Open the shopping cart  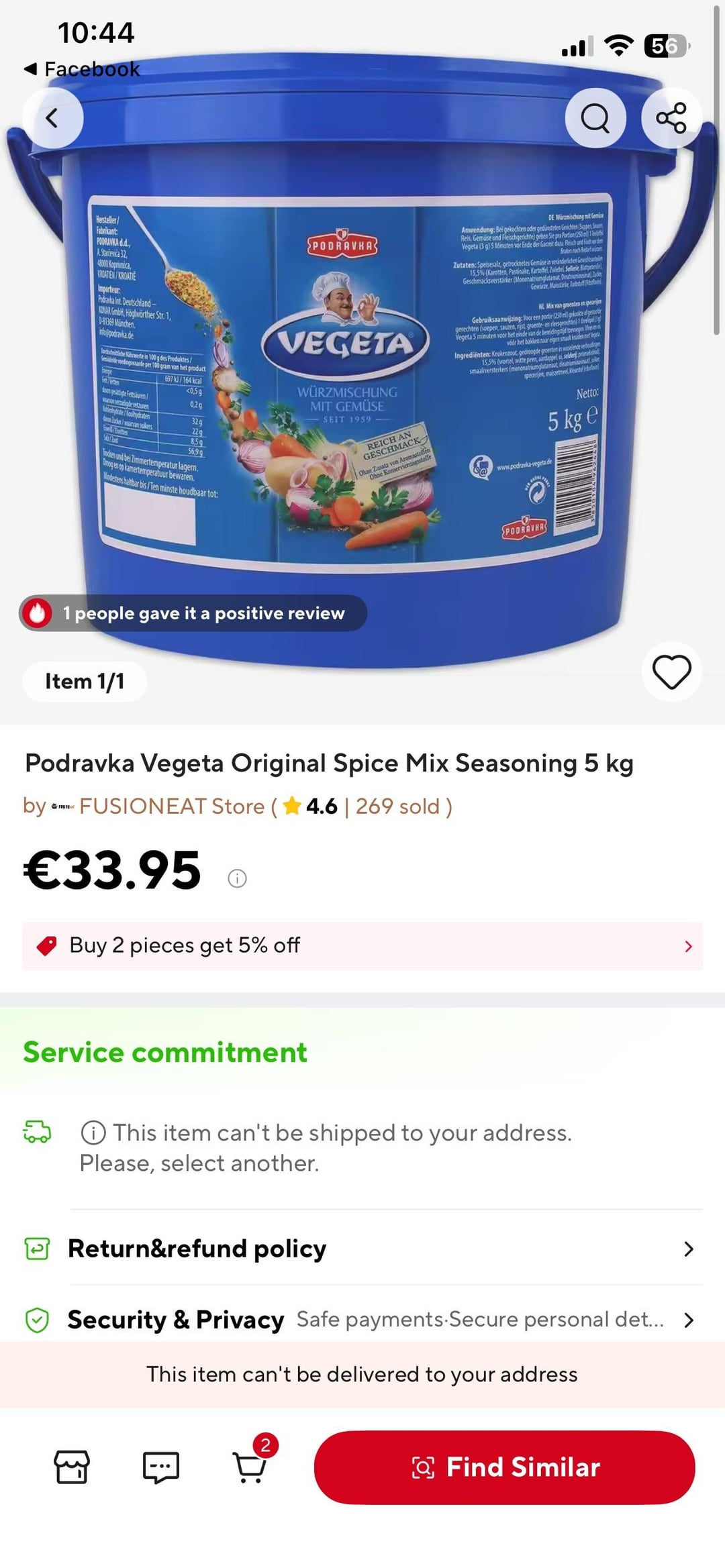pyautogui.click(x=250, y=1467)
